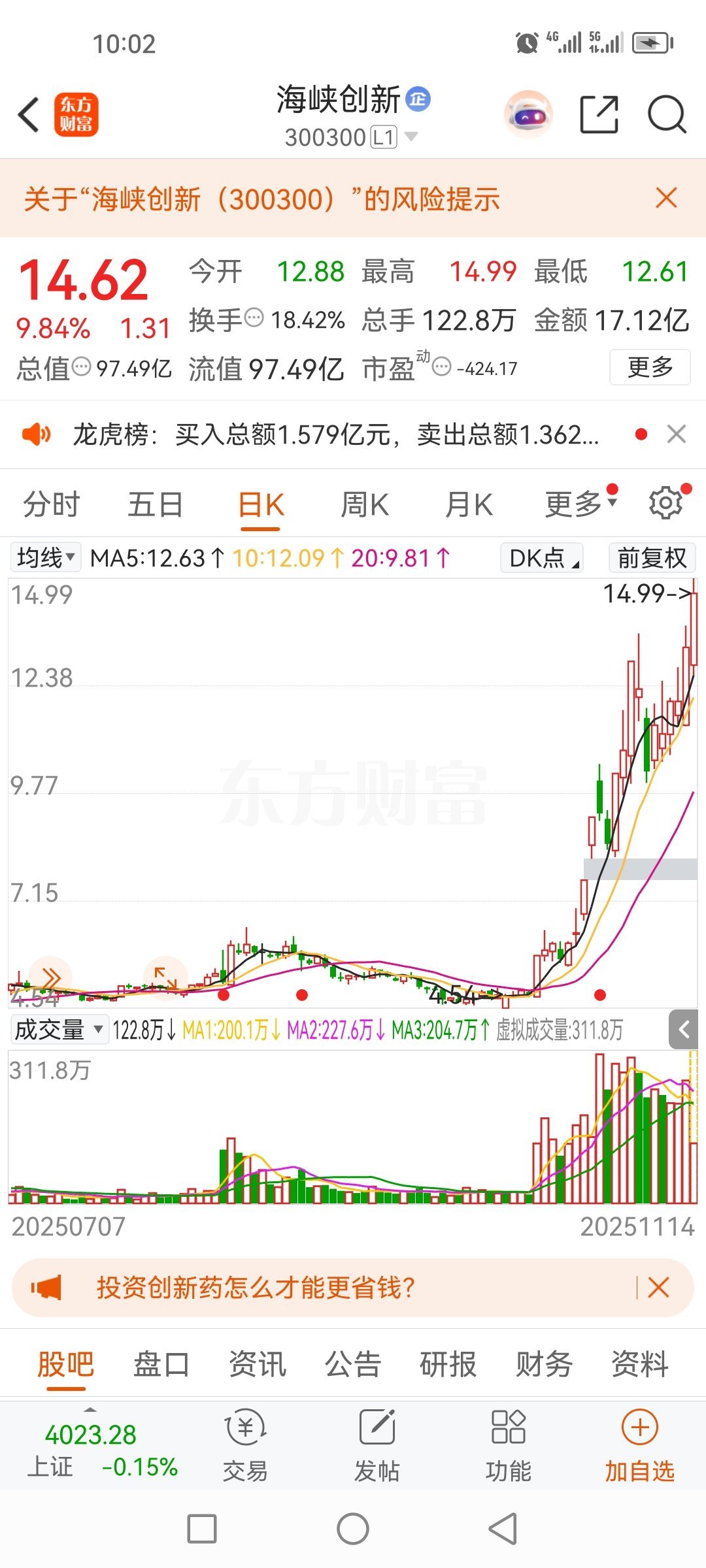This screenshot has width=706, height=1568.
Task: Tap the back arrow to exit stock page
Action: point(26,113)
